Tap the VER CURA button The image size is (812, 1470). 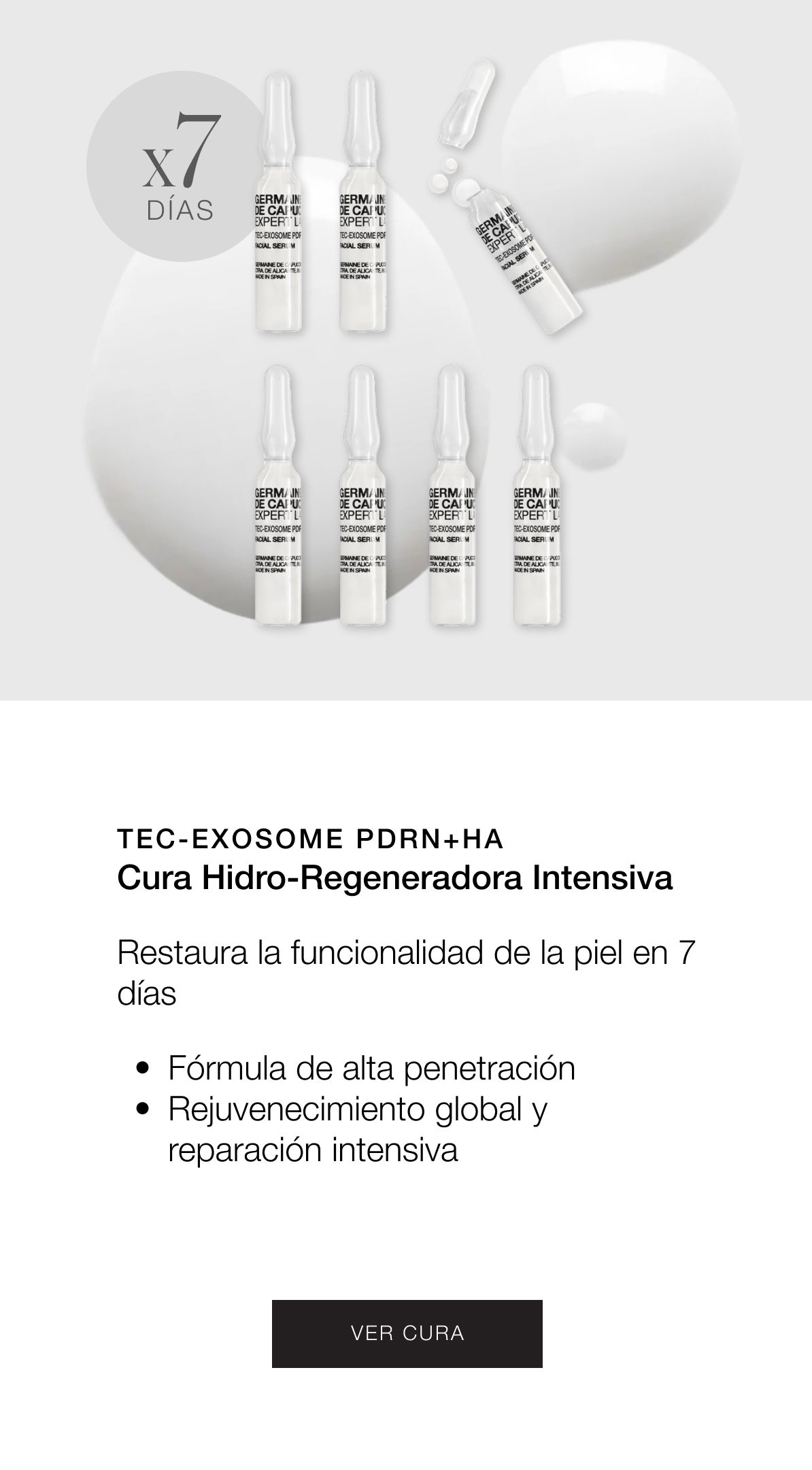[x=407, y=1333]
